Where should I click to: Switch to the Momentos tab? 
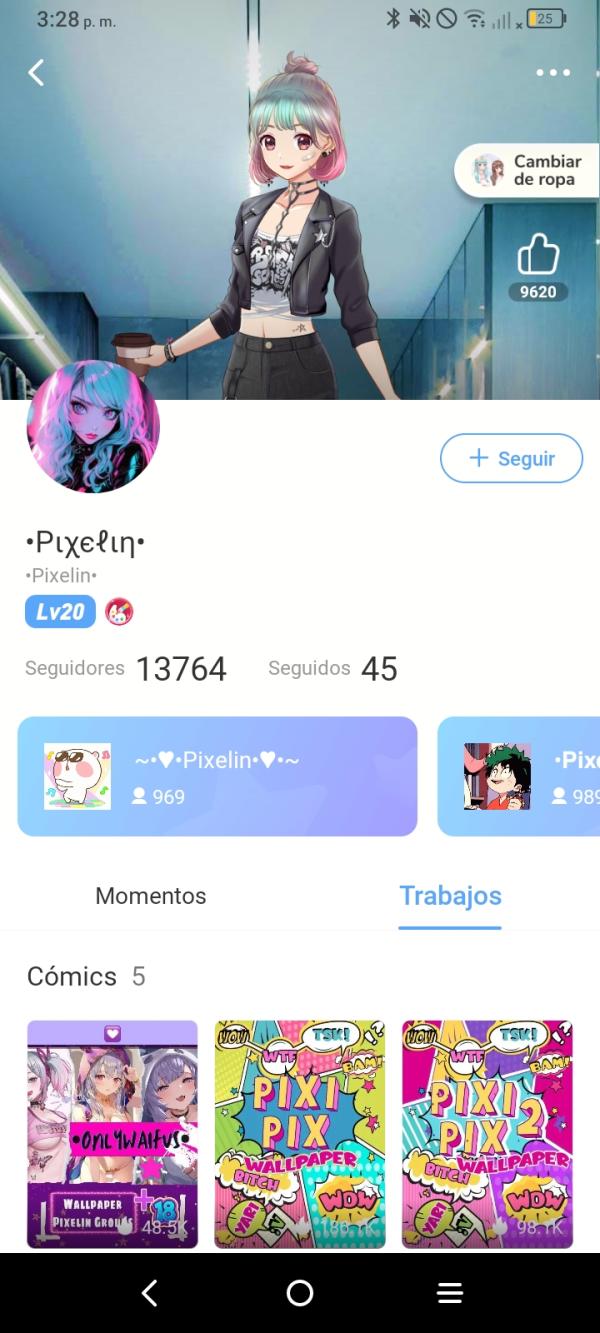[x=150, y=896]
